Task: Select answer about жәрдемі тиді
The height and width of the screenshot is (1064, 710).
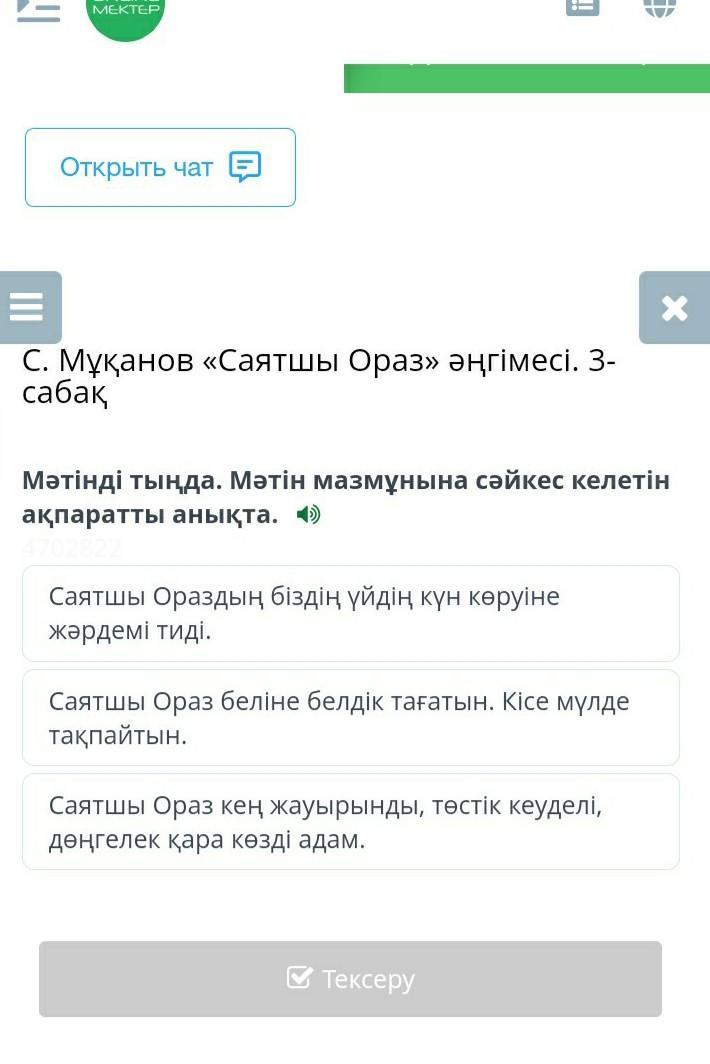Action: tap(350, 613)
